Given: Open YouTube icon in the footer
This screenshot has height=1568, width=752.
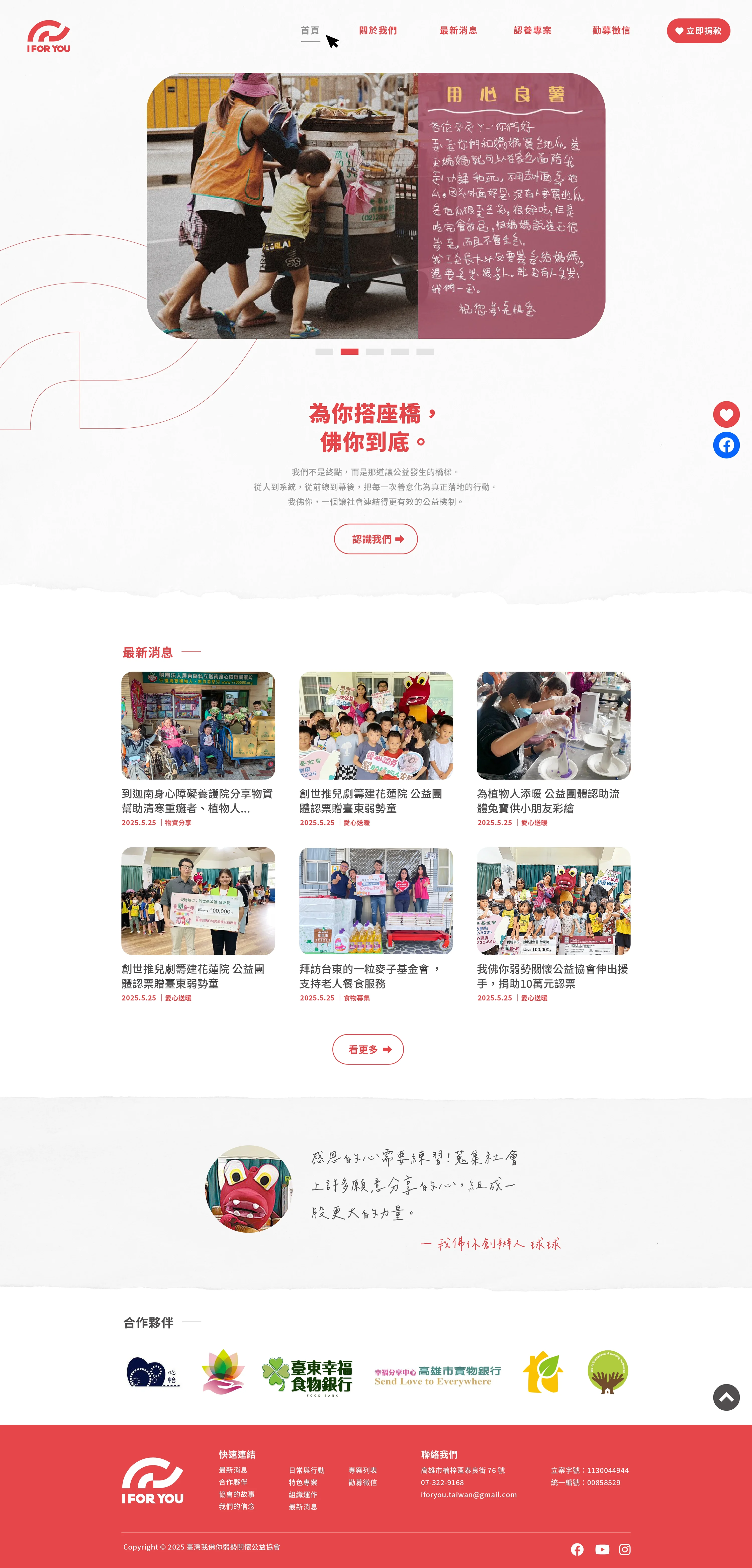Looking at the screenshot, I should click(x=602, y=1549).
